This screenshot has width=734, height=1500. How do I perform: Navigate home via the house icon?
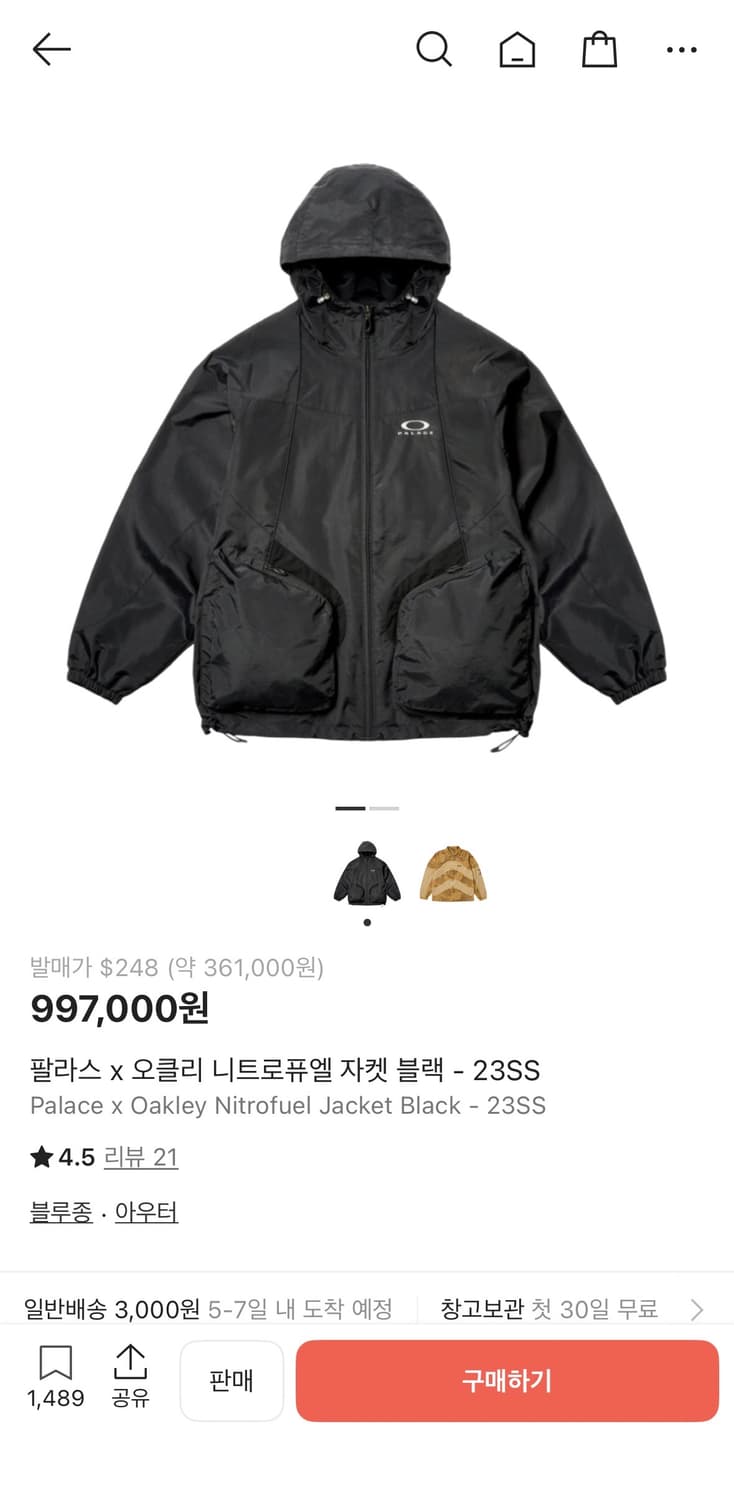(516, 48)
